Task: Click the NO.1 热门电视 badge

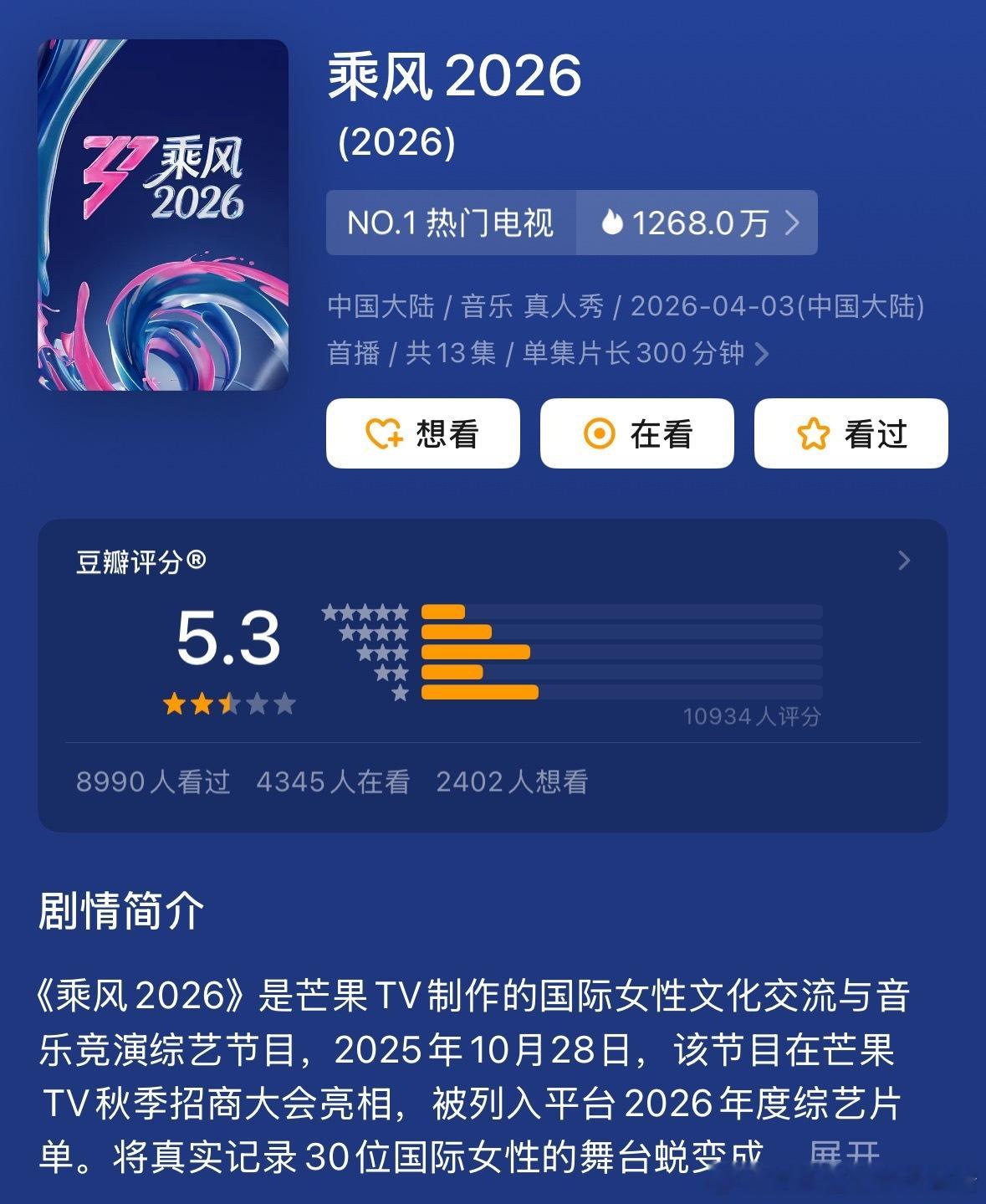Action: pyautogui.click(x=451, y=223)
